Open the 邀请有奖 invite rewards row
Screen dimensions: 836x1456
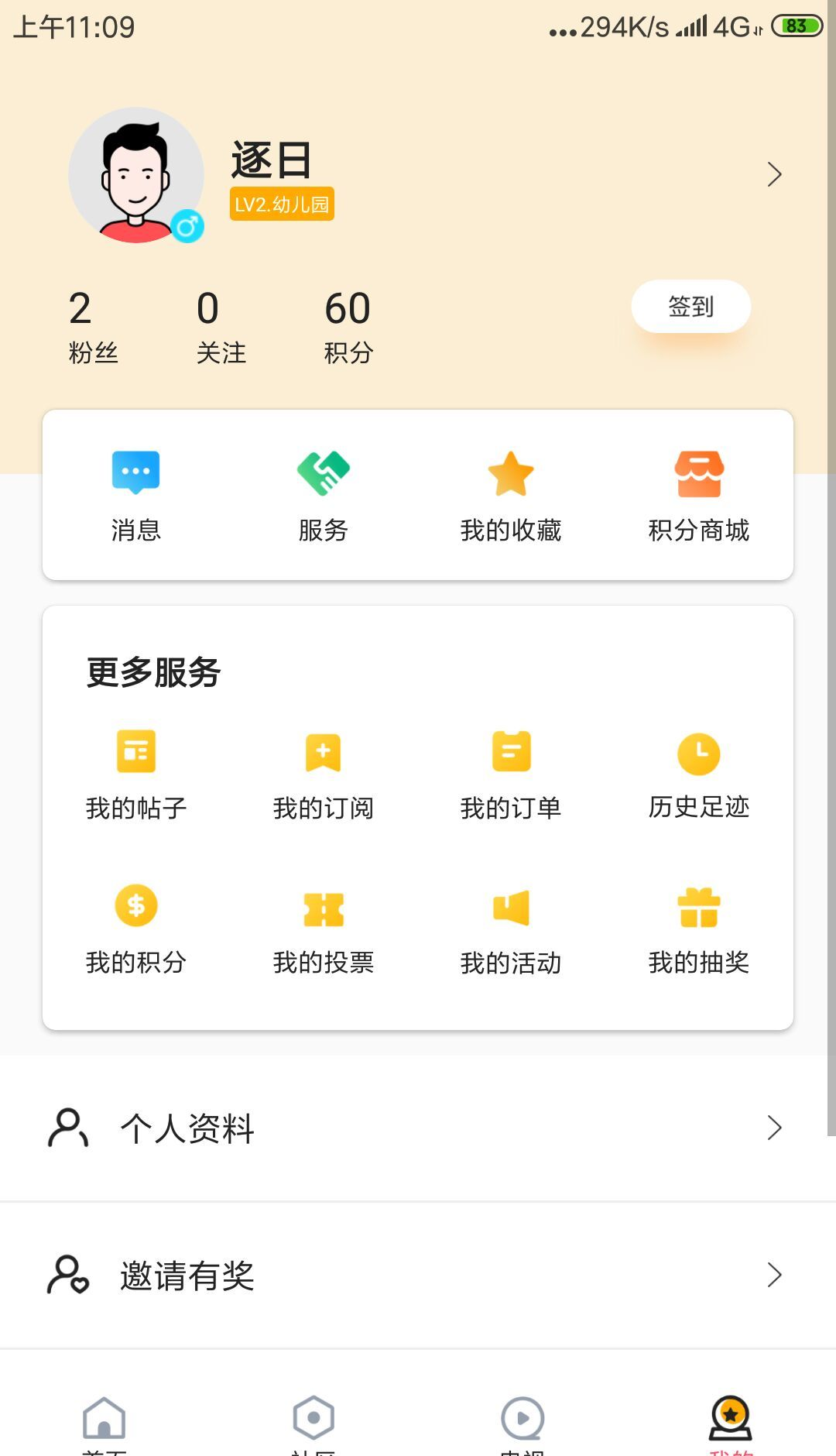coord(418,1275)
